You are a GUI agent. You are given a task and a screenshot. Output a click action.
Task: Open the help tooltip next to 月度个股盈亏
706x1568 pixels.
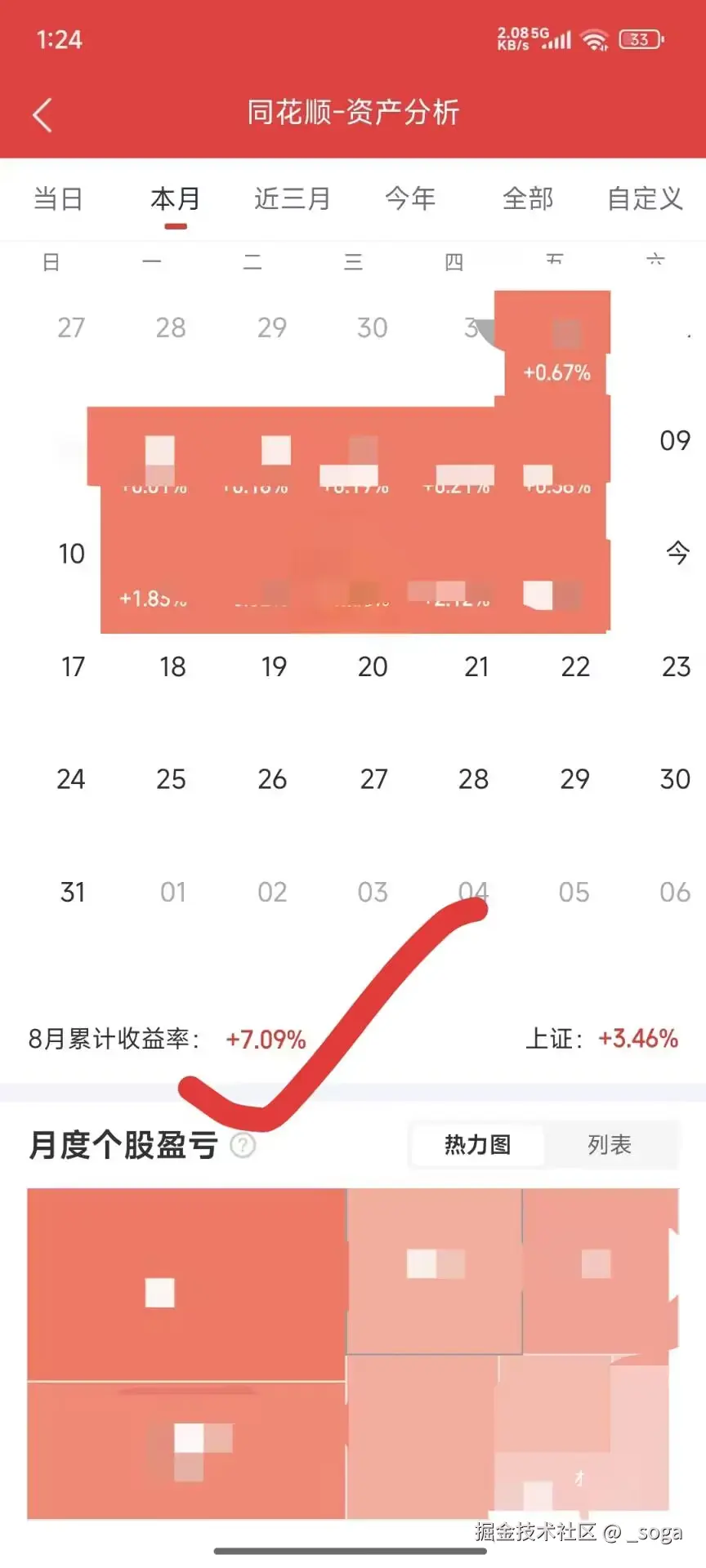(242, 1145)
